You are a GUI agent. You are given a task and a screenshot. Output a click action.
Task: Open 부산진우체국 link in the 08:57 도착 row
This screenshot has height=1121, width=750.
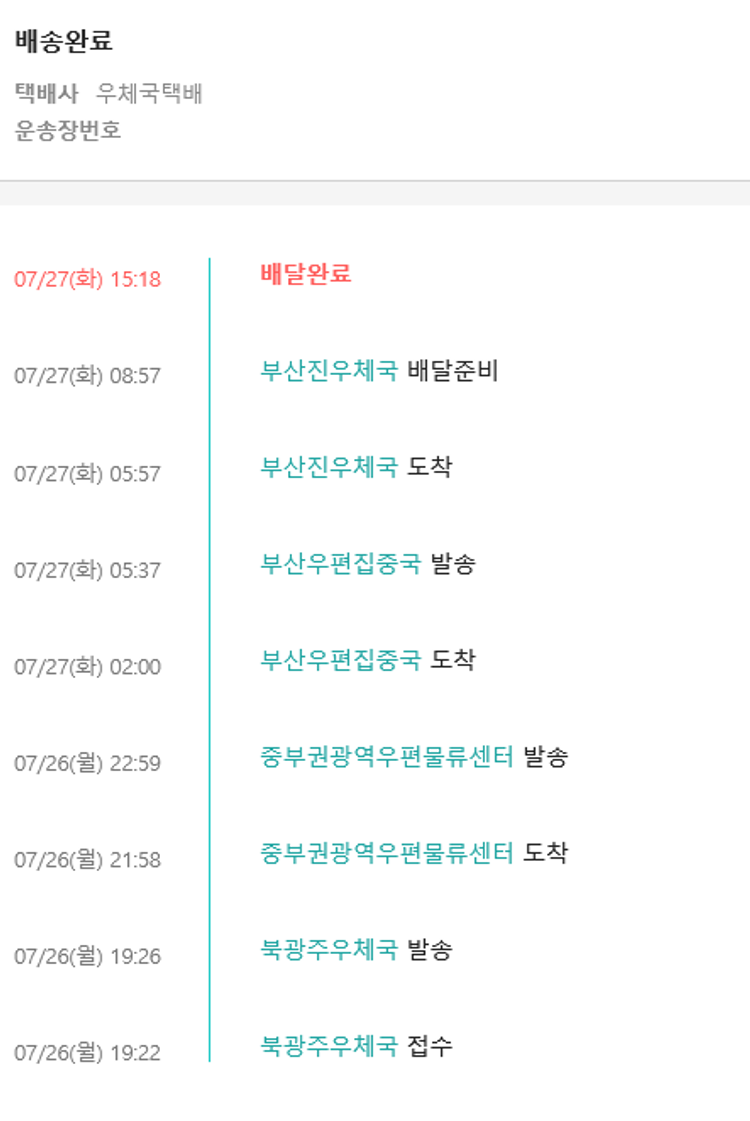tap(329, 467)
